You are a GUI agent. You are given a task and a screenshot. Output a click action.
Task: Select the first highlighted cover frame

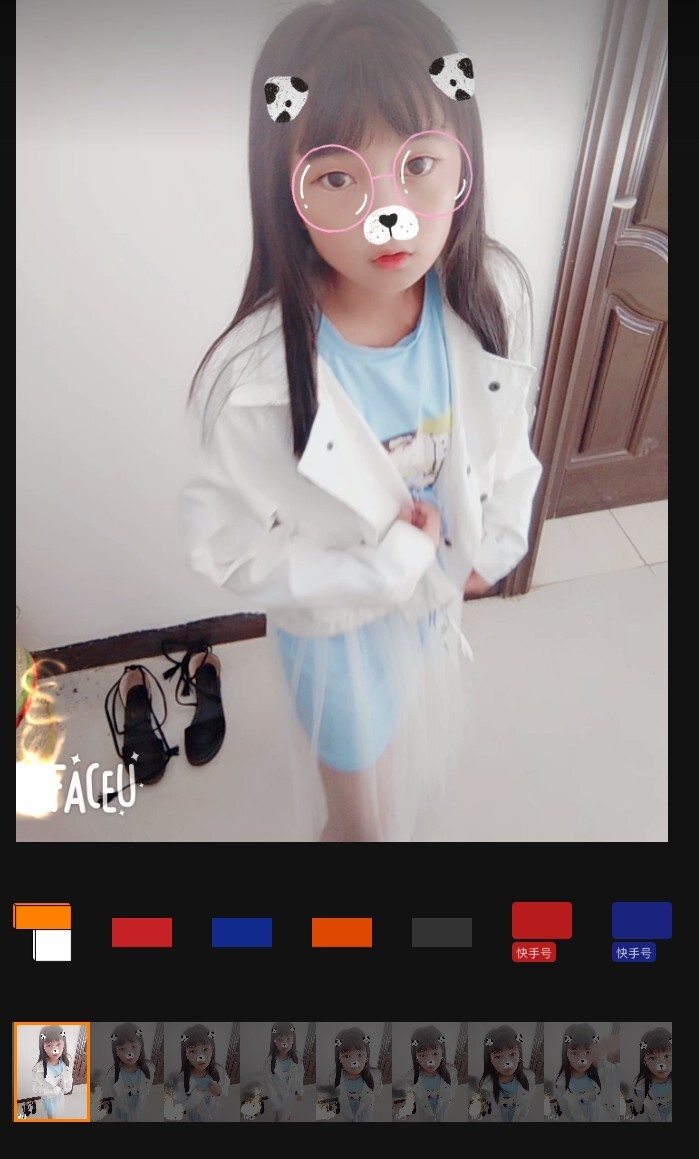tap(52, 1071)
